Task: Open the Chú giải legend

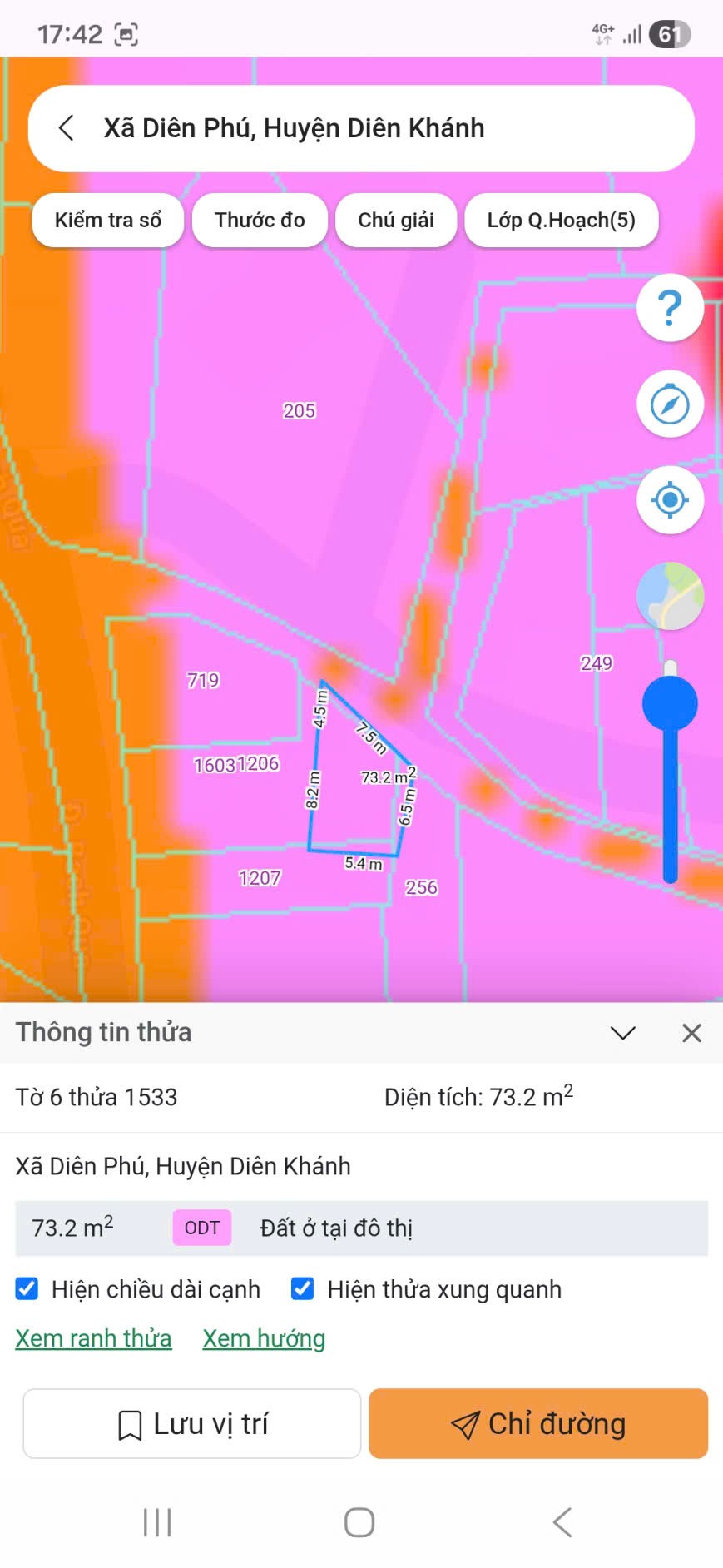Action: 396,221
